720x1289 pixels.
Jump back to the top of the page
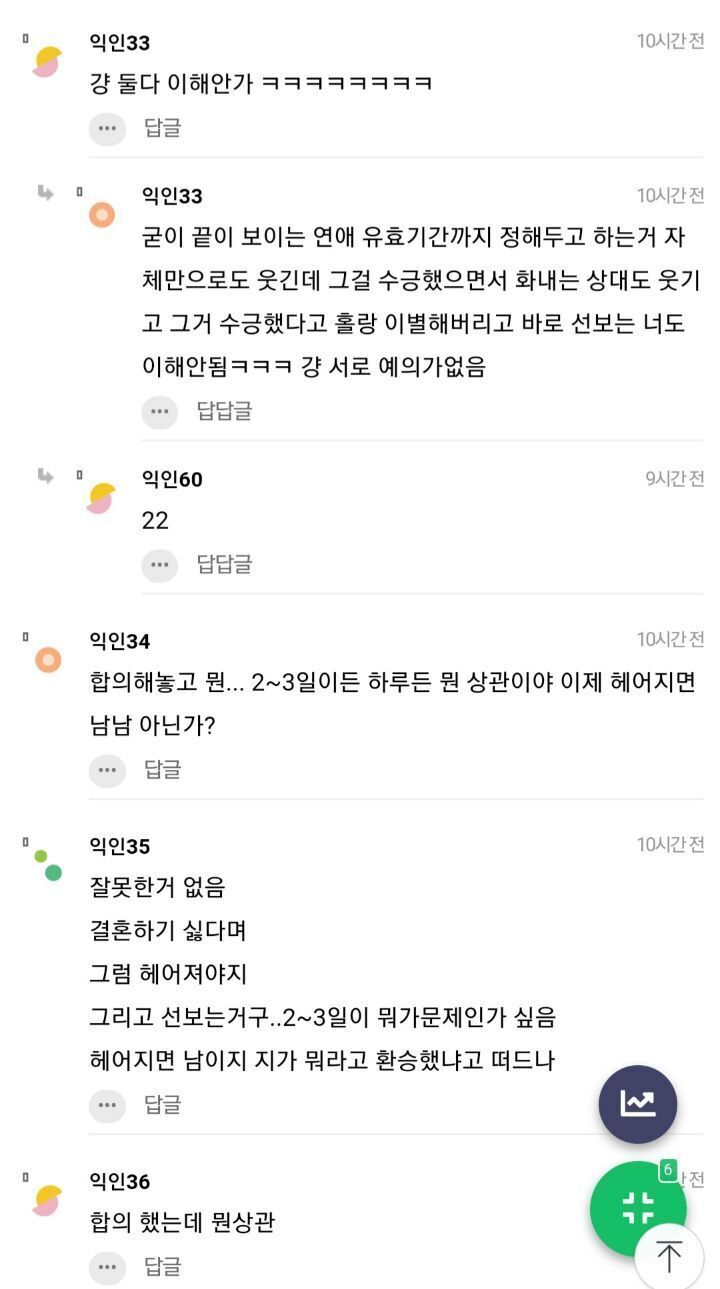(x=669, y=1256)
